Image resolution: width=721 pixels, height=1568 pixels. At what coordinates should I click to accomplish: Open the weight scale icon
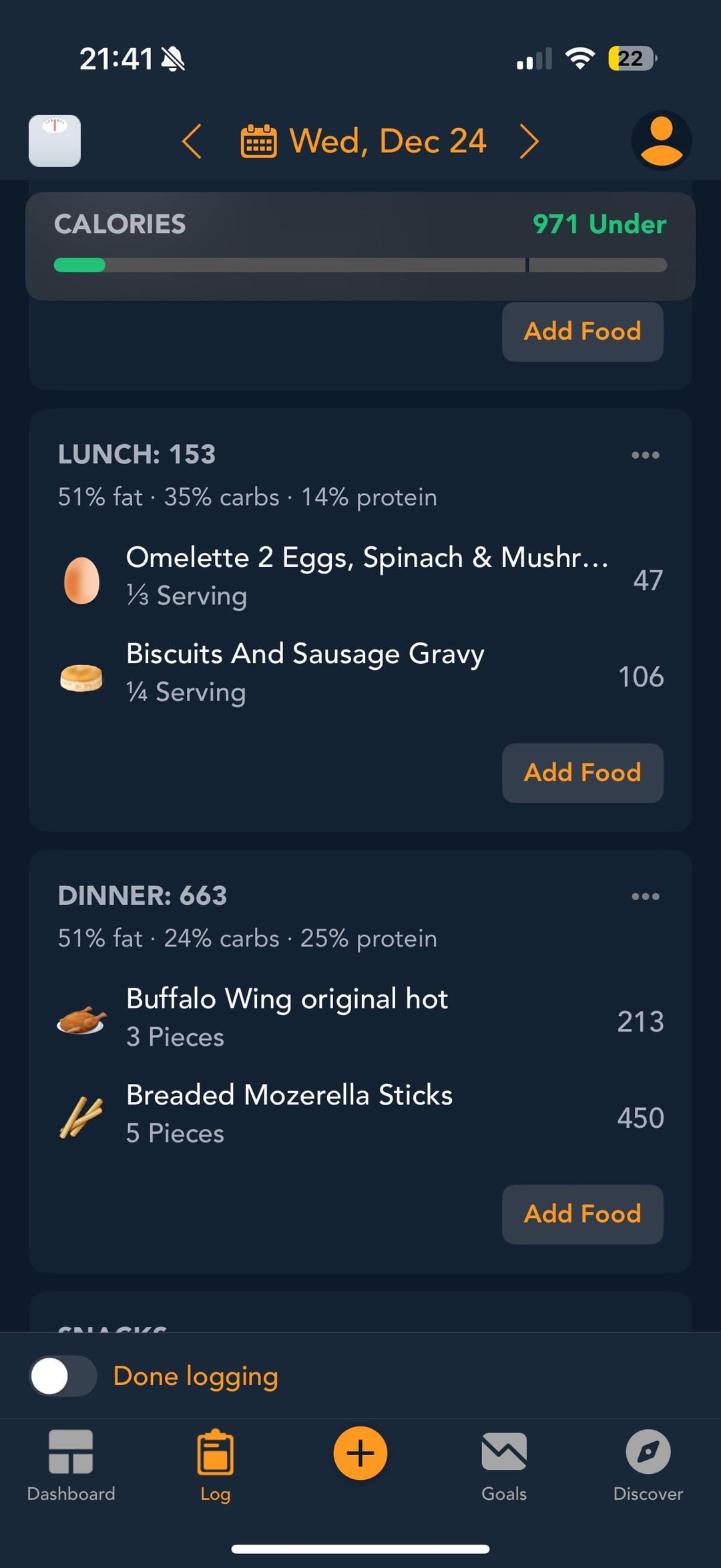[55, 141]
